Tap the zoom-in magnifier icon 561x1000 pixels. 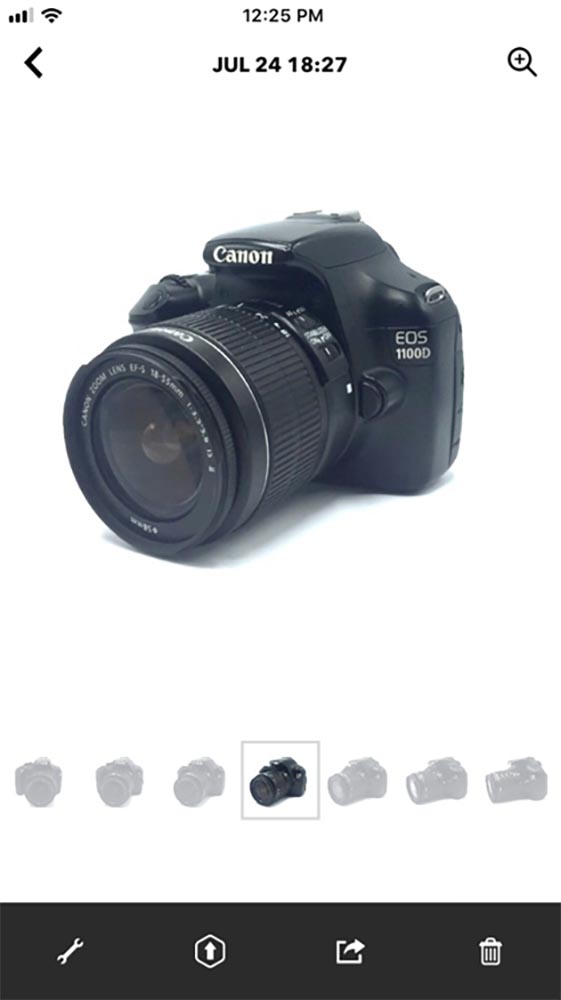tap(521, 62)
